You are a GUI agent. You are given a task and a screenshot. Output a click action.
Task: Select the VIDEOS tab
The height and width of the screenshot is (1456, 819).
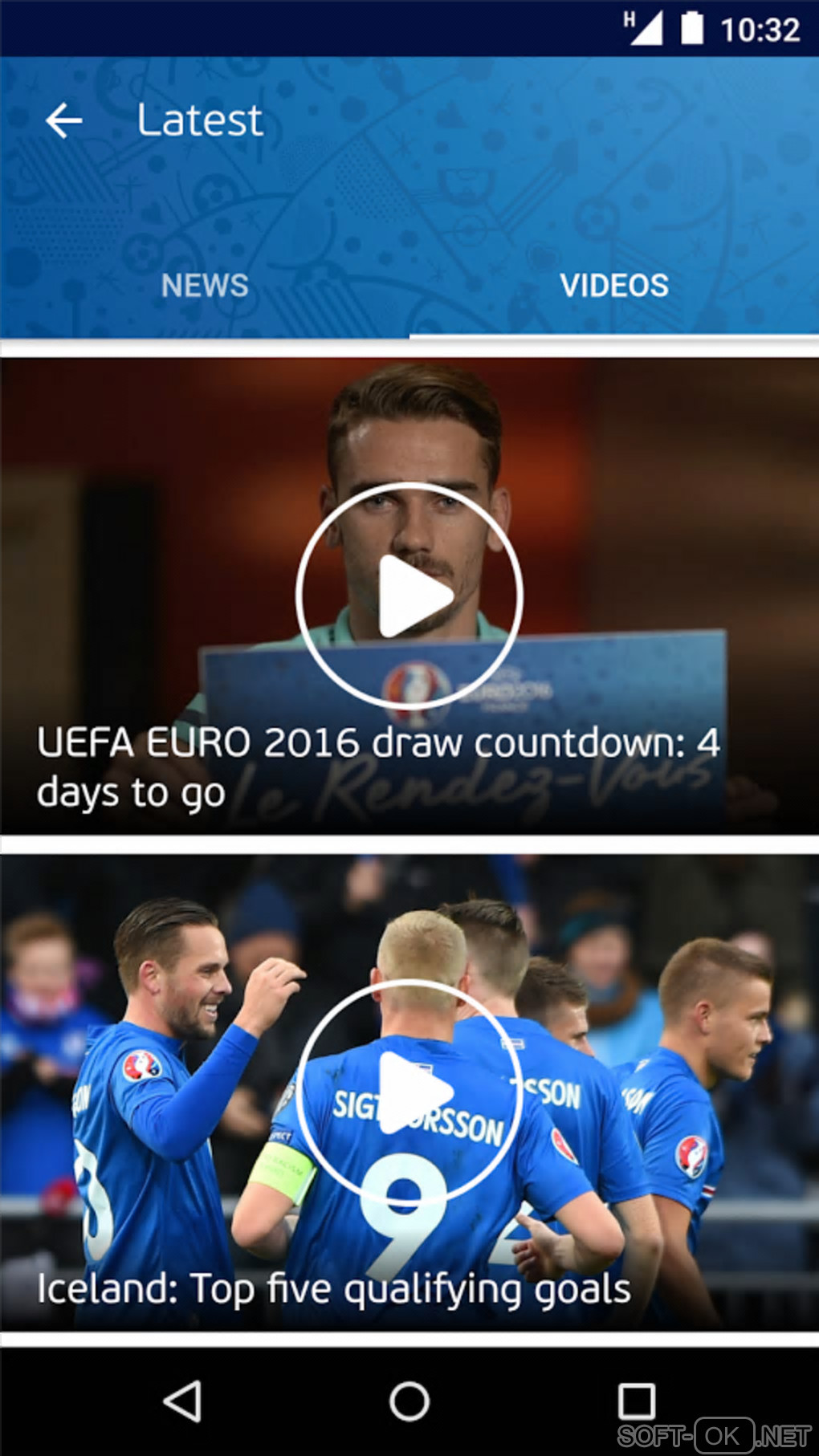pos(614,286)
